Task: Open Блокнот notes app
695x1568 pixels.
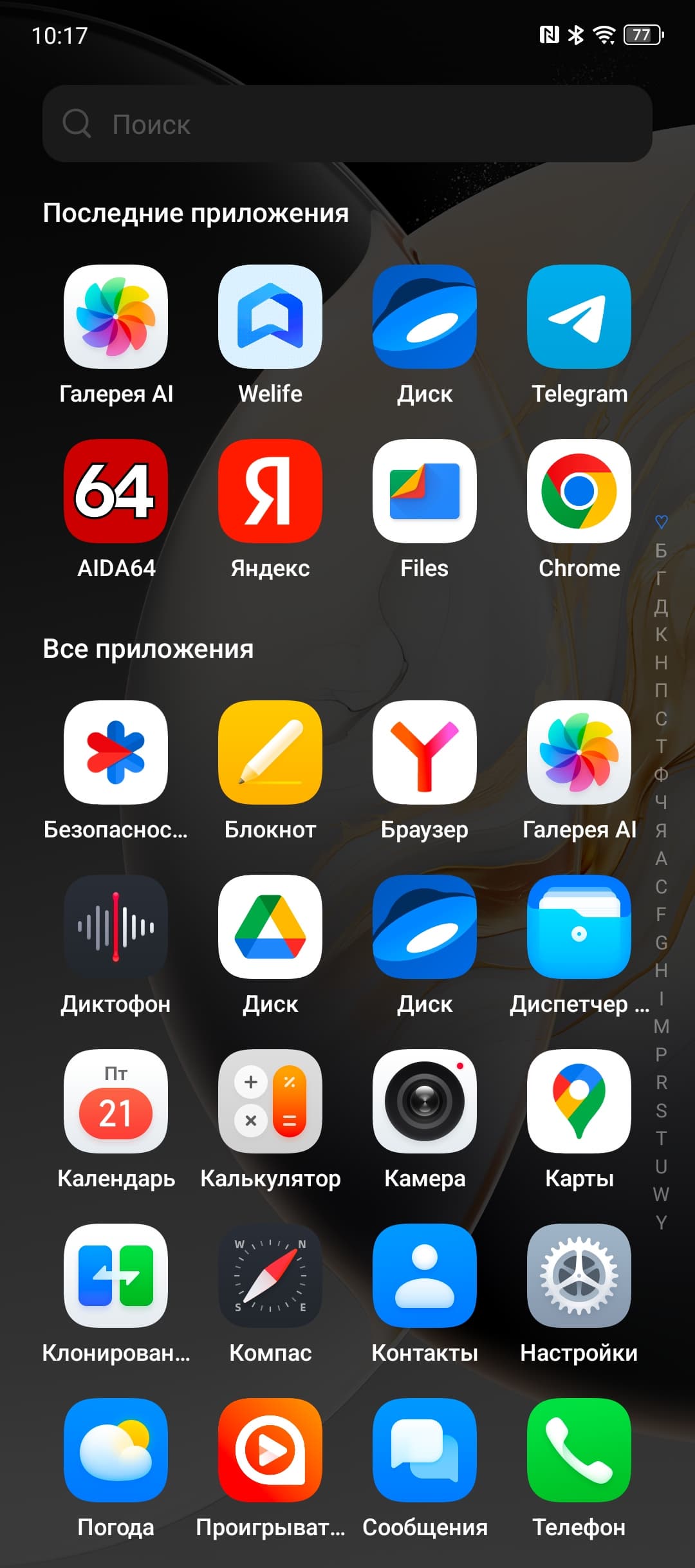Action: (x=270, y=752)
